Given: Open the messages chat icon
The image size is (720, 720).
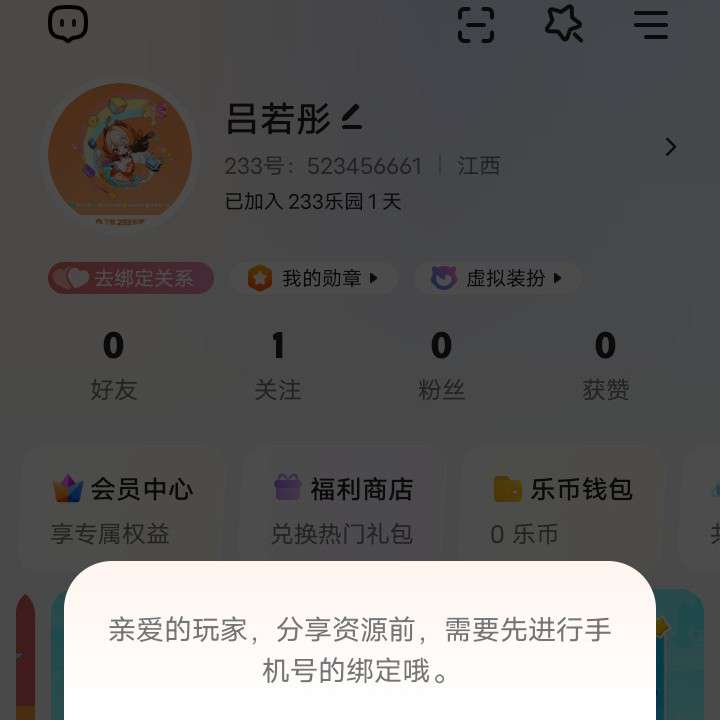Looking at the screenshot, I should [68, 24].
